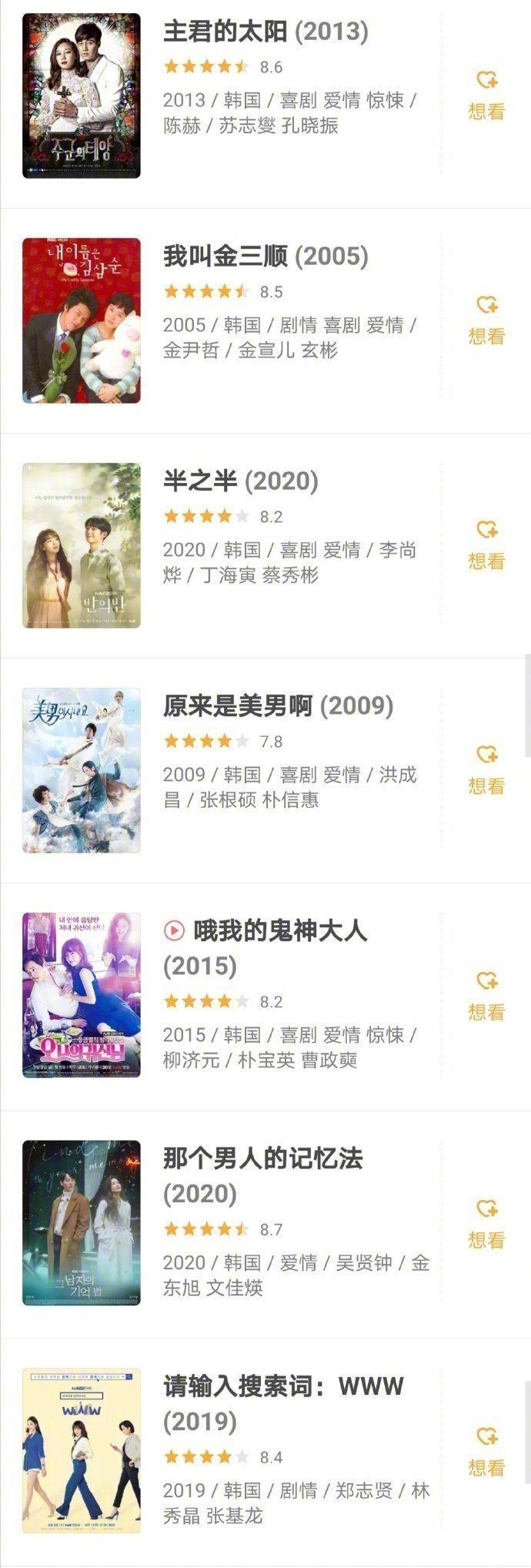Open the 我叫金三顺 (2005) entry
The height and width of the screenshot is (1568, 531).
(265, 256)
